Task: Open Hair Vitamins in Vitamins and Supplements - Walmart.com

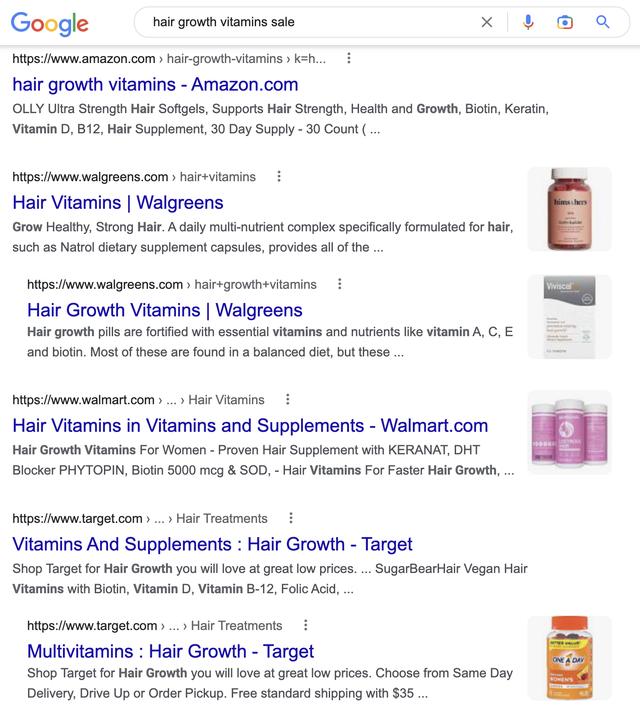Action: pos(250,425)
